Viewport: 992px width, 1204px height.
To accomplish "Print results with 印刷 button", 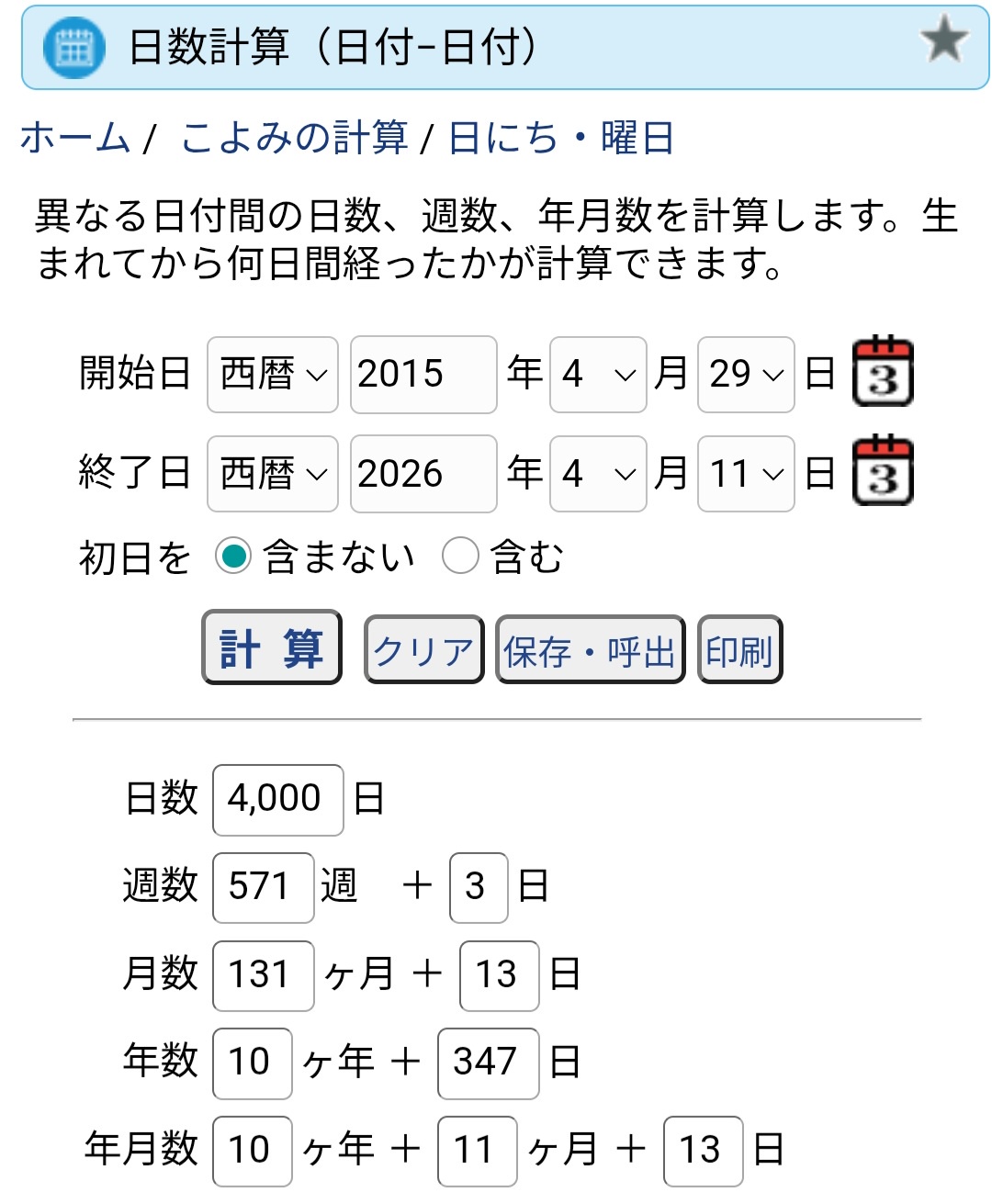I will click(739, 650).
